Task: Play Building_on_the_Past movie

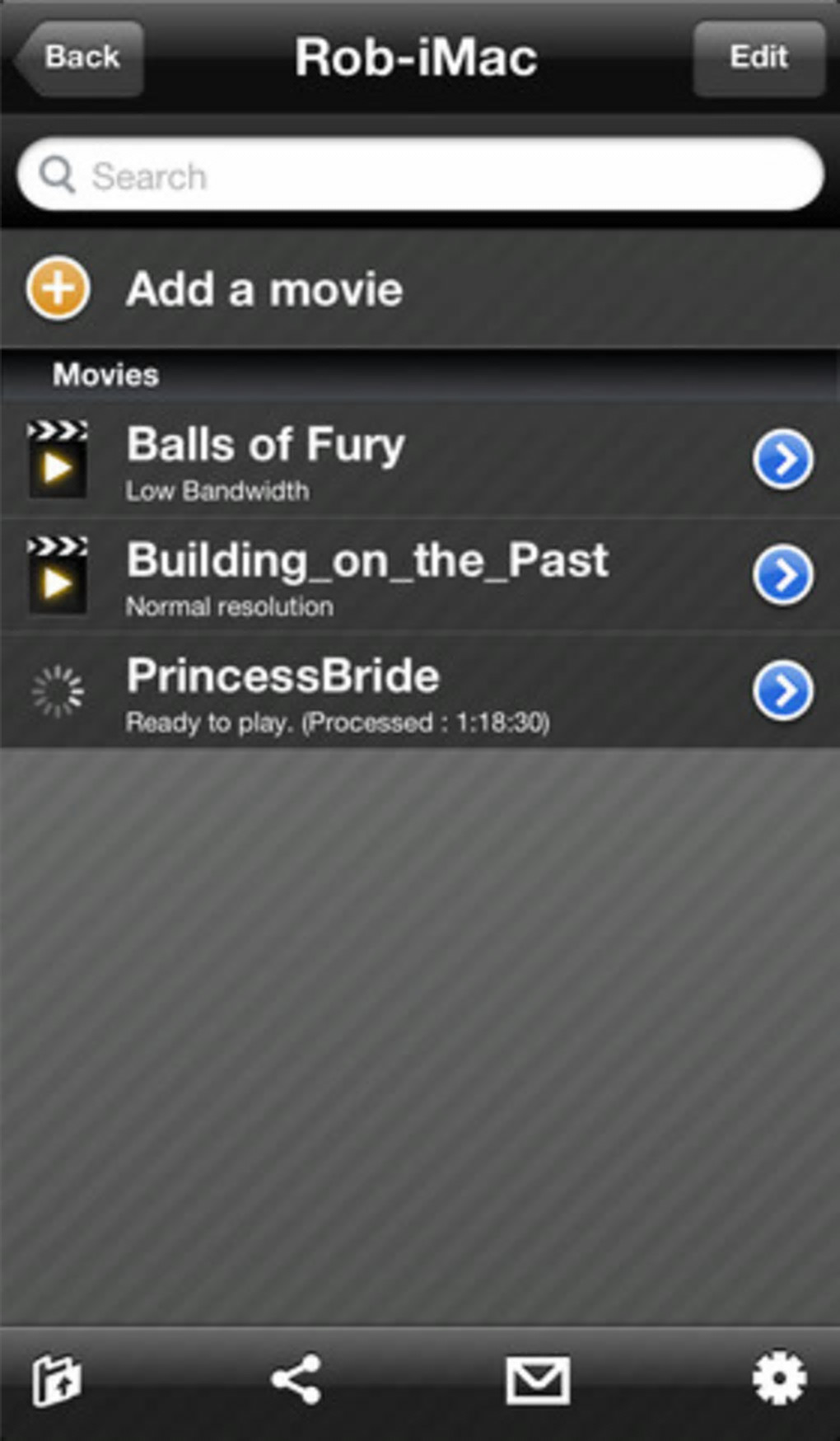Action: [x=58, y=575]
